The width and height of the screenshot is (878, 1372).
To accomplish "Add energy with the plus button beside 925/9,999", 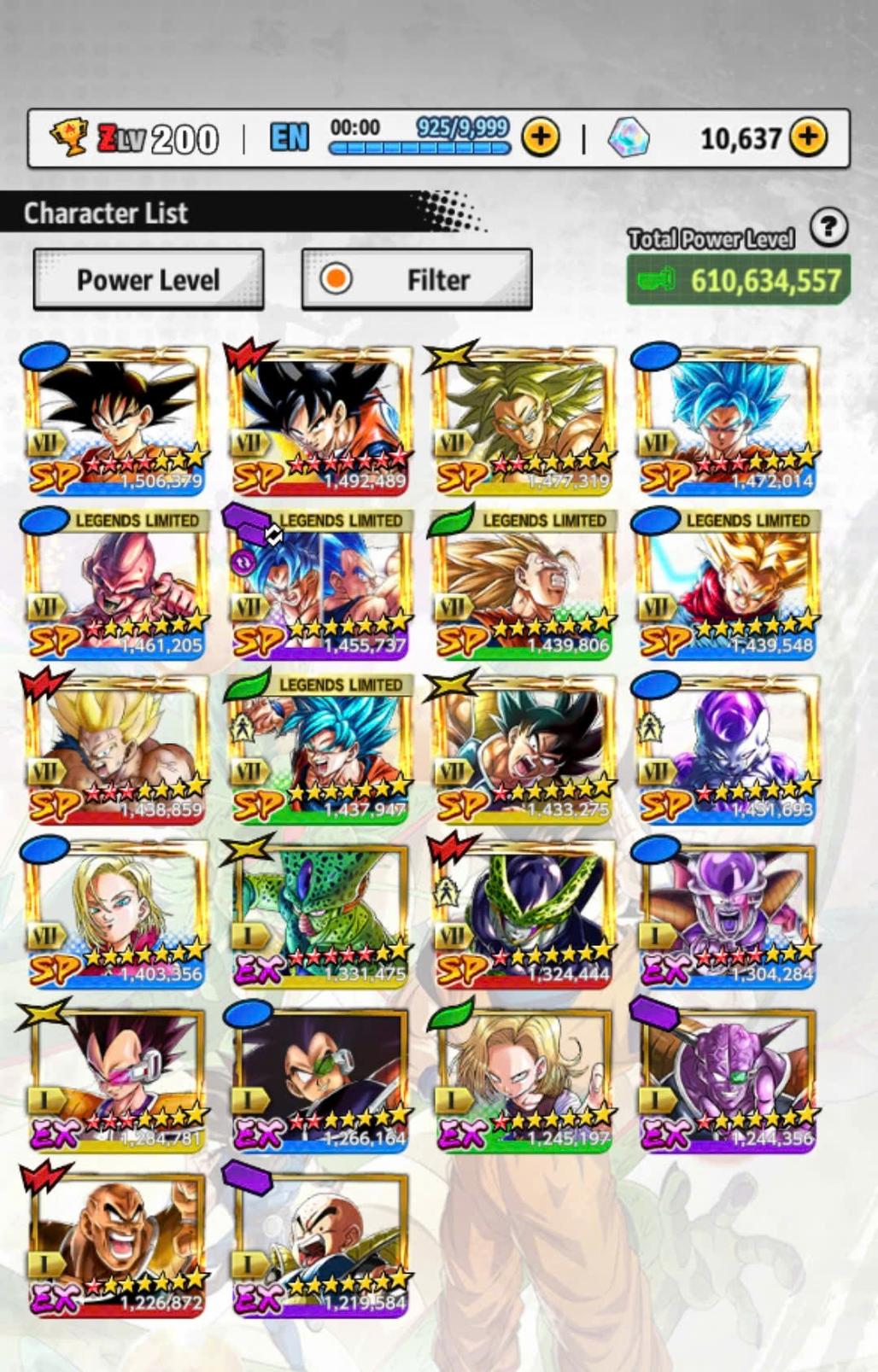I will click(x=541, y=137).
